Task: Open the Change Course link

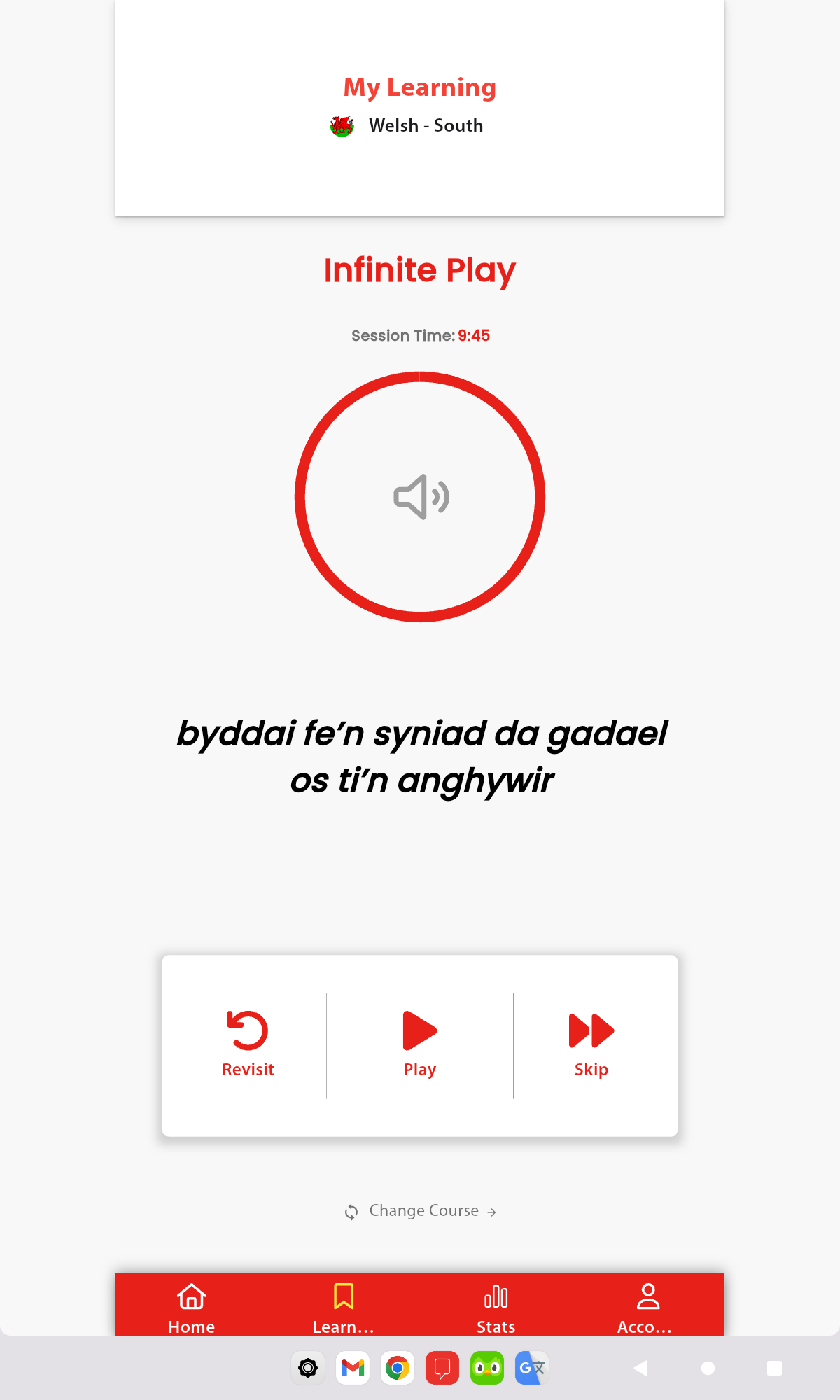Action: [421, 1211]
